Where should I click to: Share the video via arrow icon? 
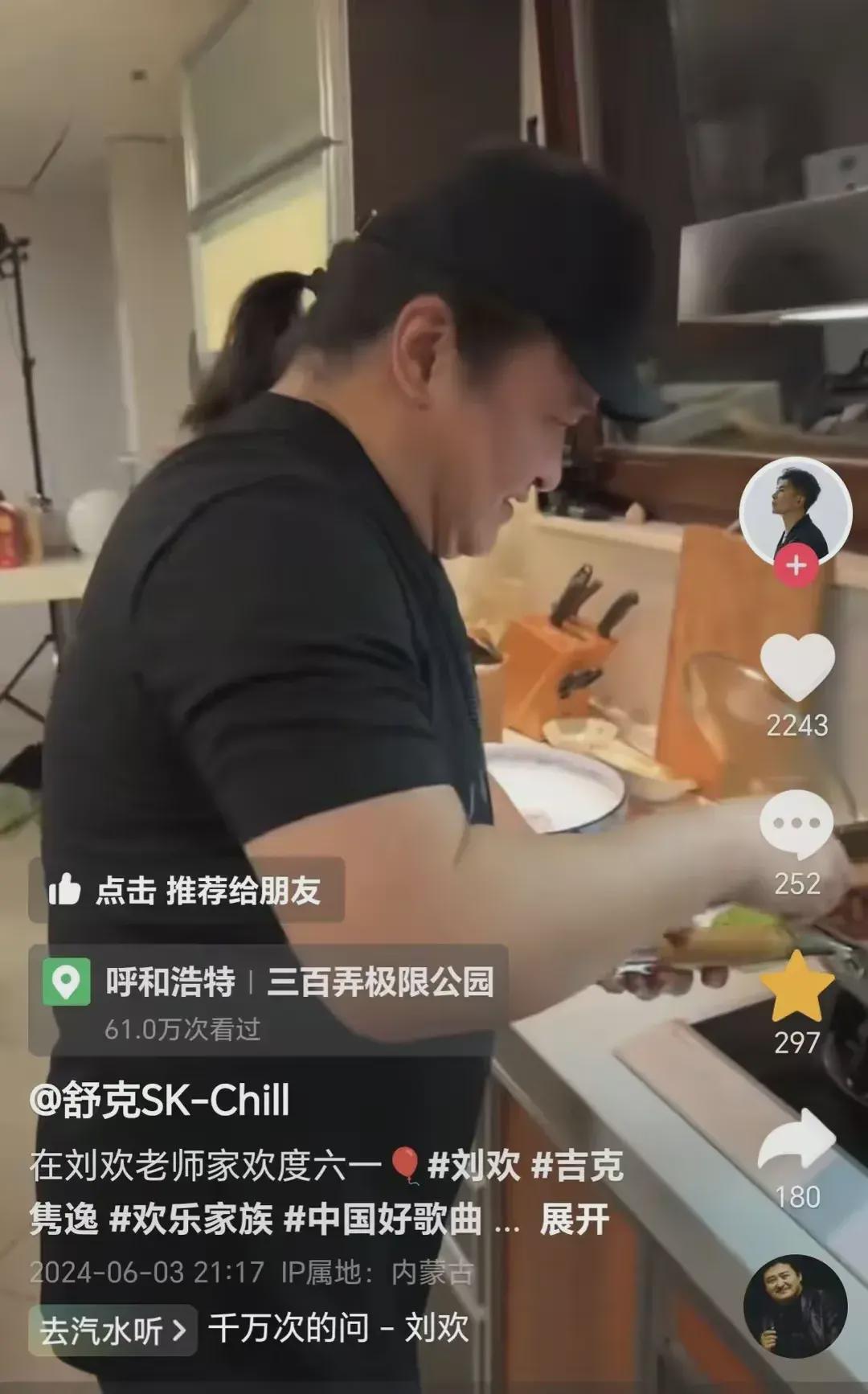[x=796, y=1142]
